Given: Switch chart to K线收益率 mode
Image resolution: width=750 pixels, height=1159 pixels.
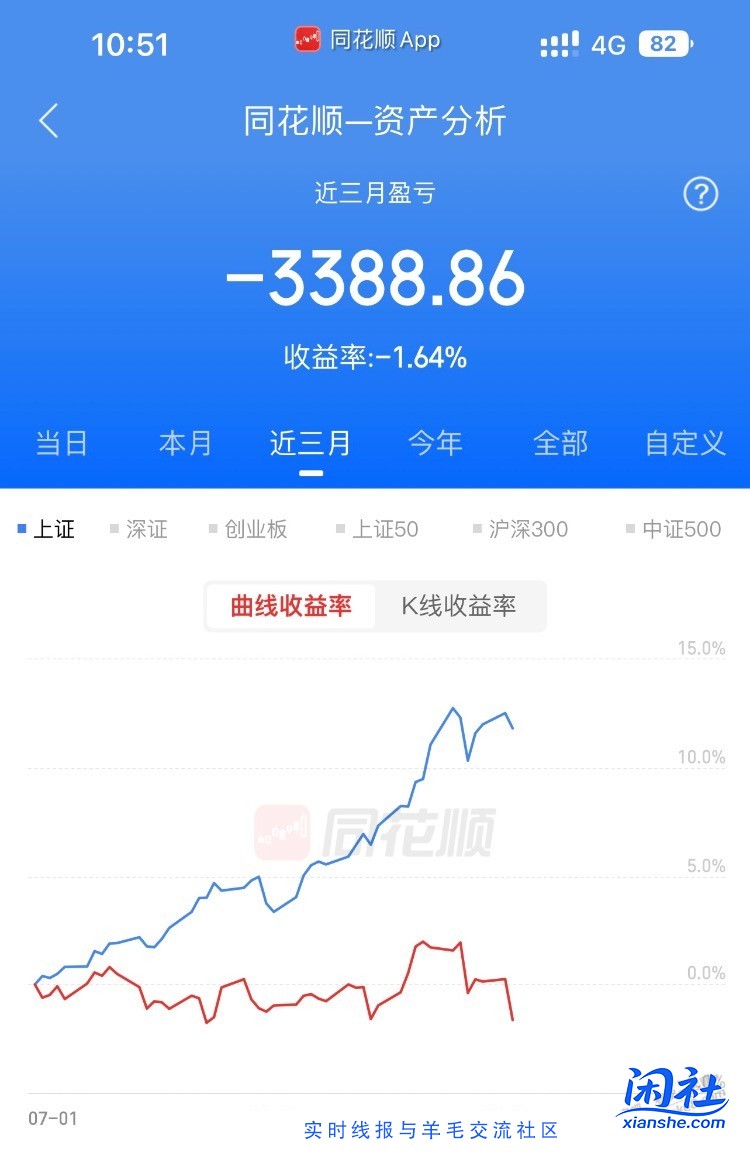Looking at the screenshot, I should coord(459,606).
